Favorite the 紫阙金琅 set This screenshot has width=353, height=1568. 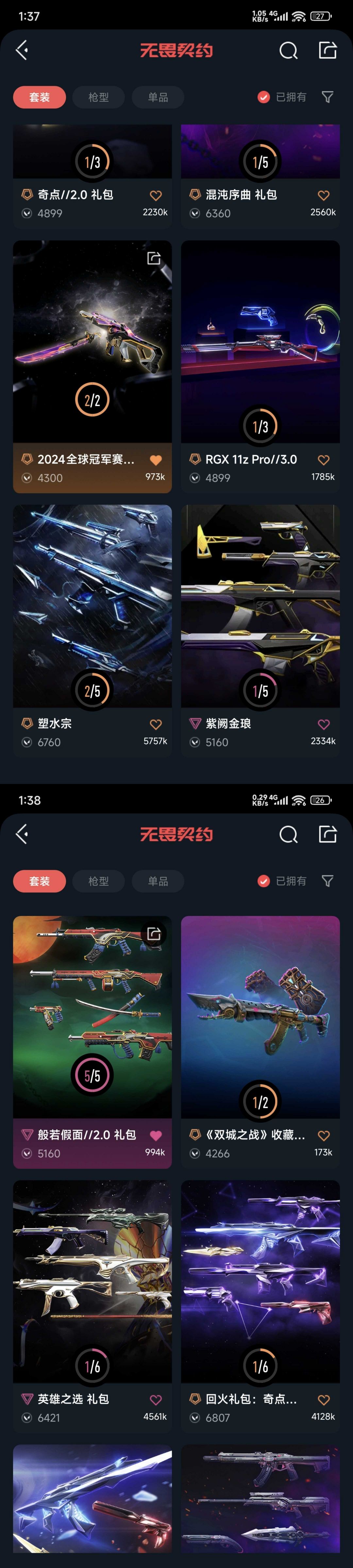[x=324, y=724]
